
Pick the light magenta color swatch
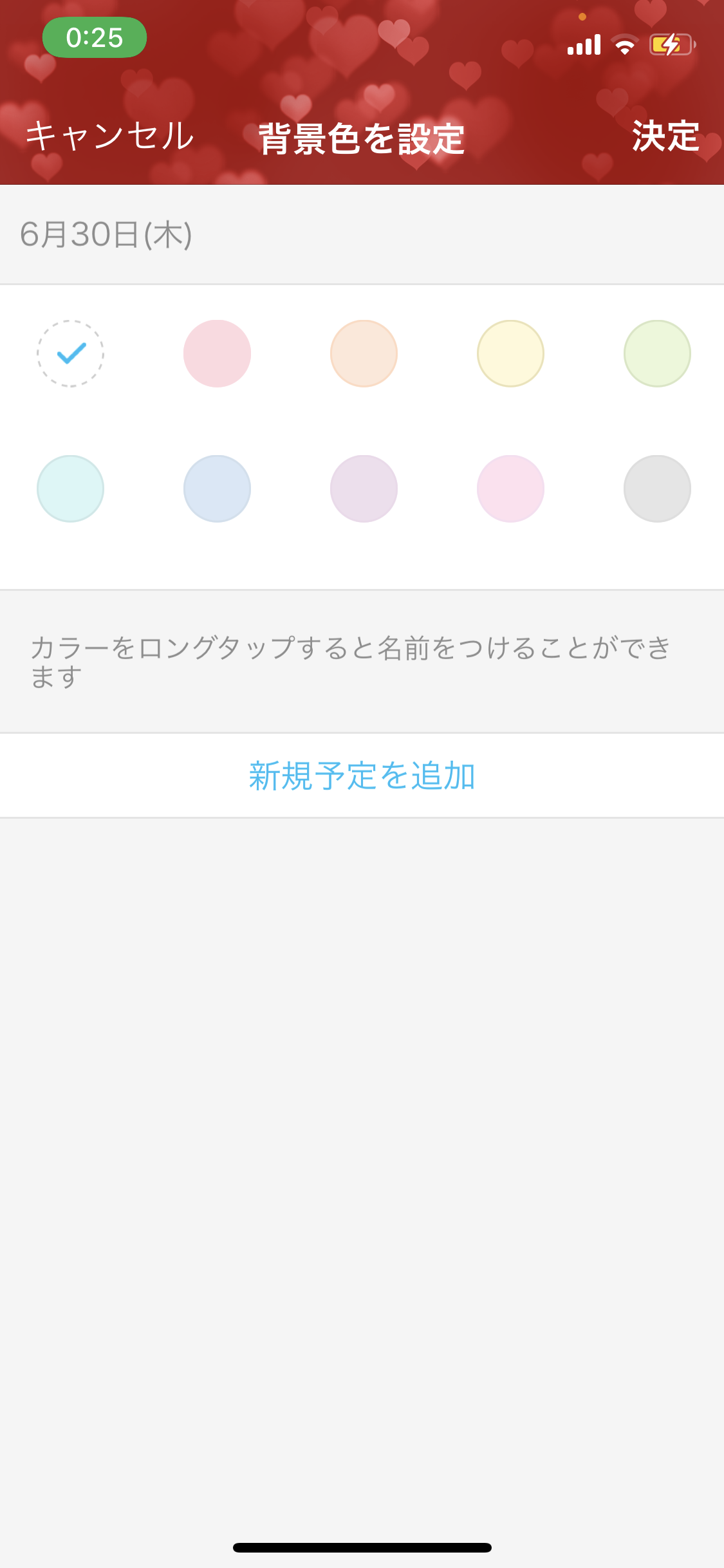510,489
